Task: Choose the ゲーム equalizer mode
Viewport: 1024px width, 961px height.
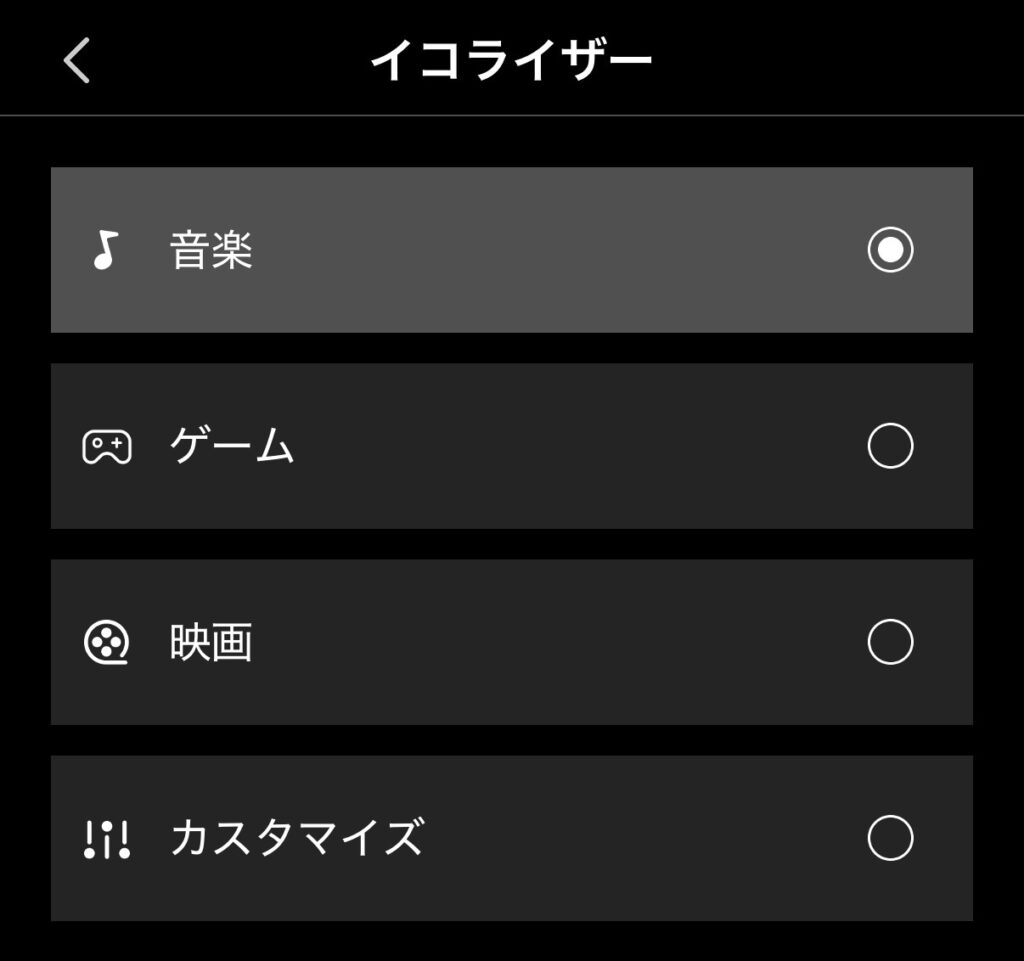Action: pos(511,446)
